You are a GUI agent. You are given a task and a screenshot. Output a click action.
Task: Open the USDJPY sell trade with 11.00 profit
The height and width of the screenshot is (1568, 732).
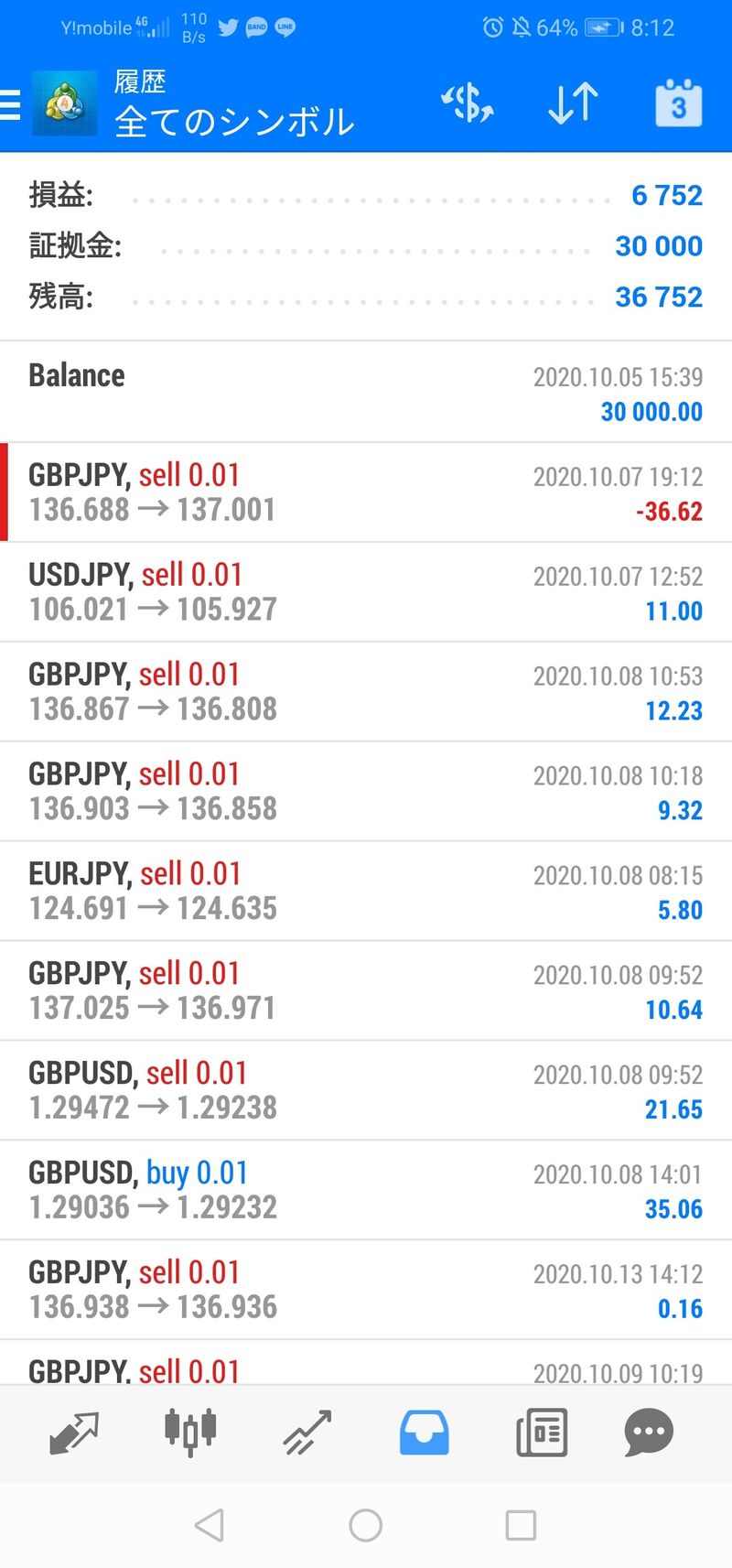coord(366,592)
